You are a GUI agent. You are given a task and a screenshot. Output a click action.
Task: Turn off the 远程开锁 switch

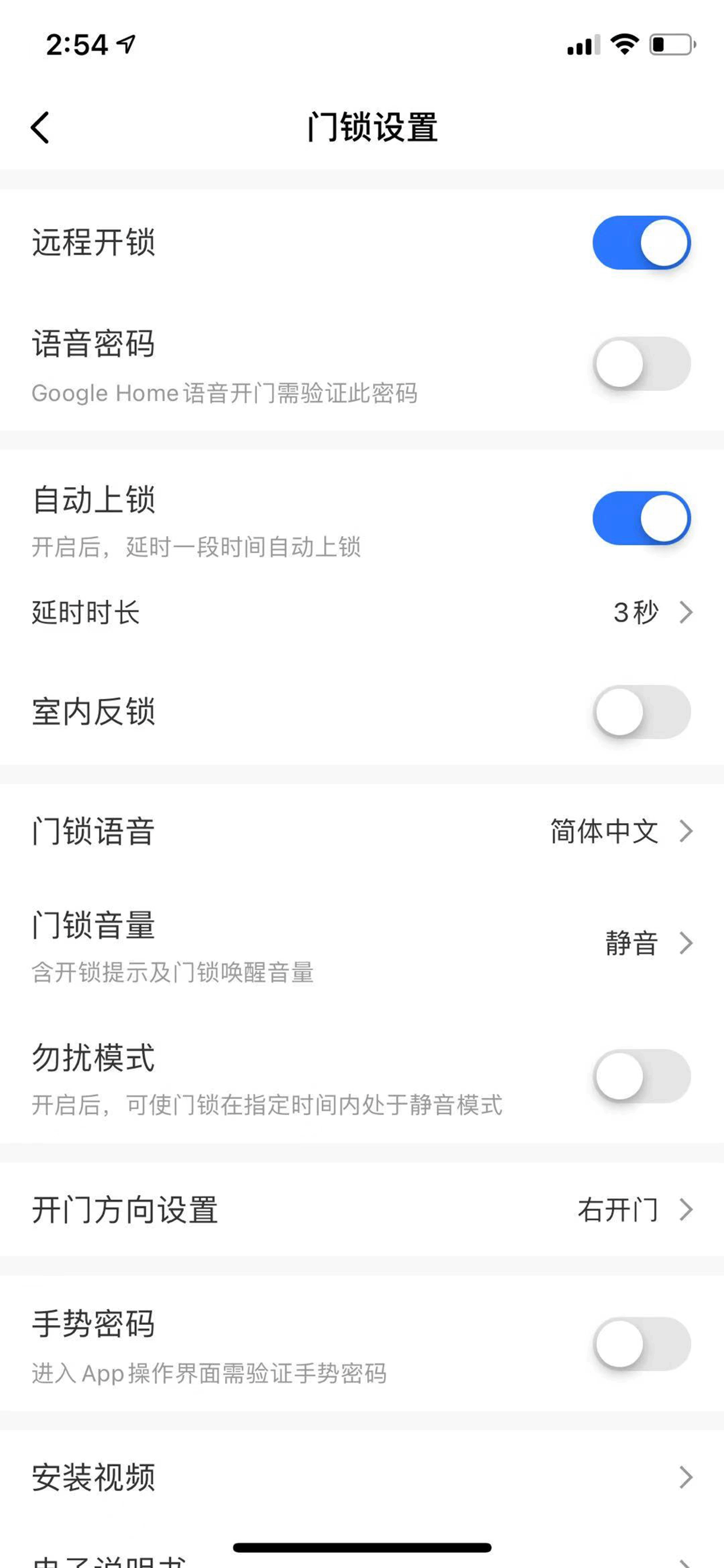[641, 243]
